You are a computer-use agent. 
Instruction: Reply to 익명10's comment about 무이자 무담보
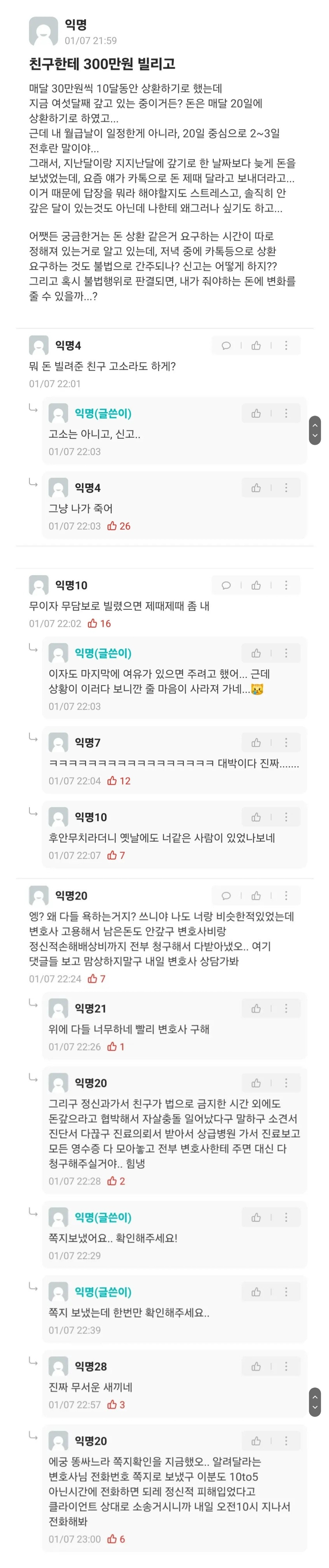click(x=226, y=585)
